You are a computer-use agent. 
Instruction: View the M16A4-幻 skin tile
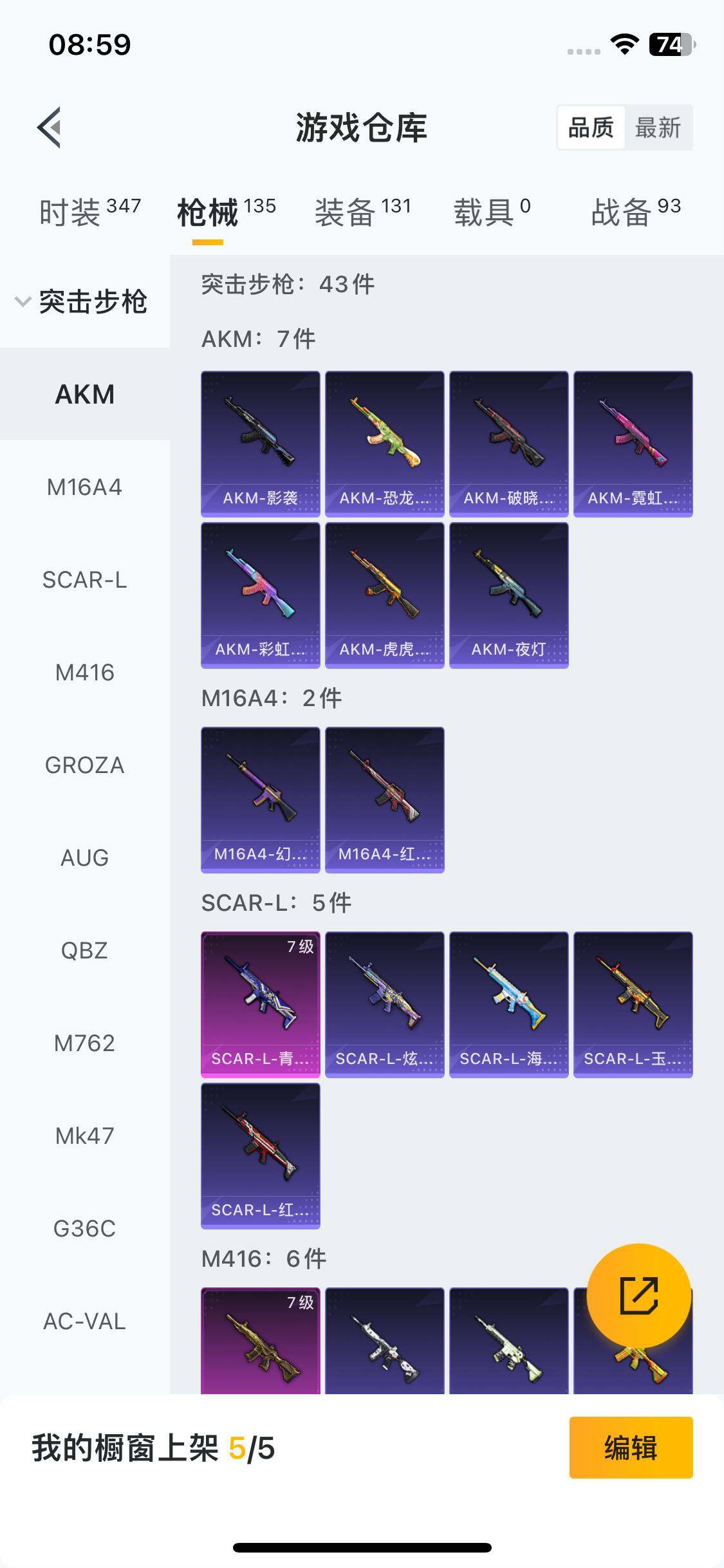coord(260,800)
